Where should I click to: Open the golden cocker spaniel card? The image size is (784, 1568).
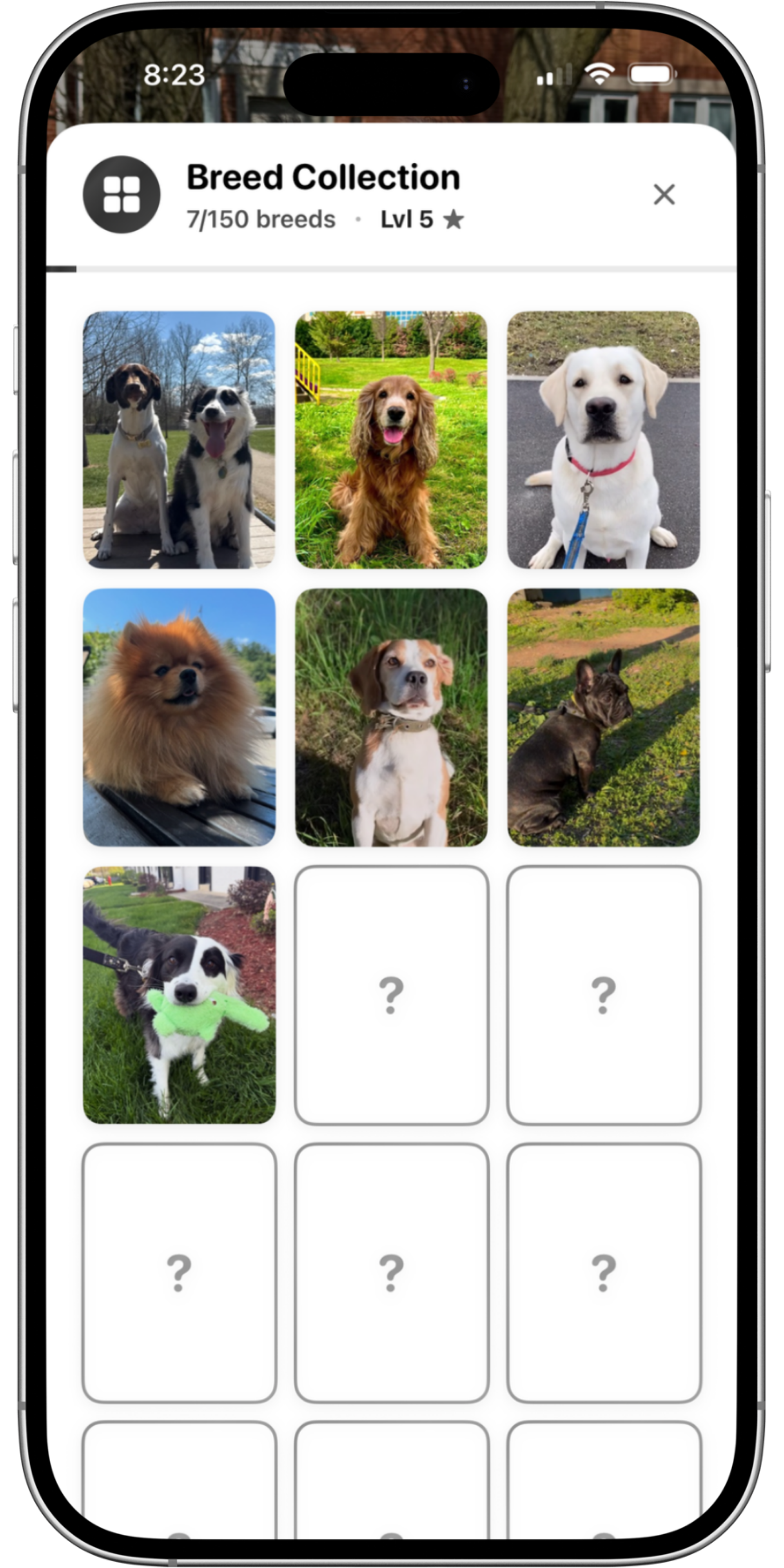coord(391,439)
